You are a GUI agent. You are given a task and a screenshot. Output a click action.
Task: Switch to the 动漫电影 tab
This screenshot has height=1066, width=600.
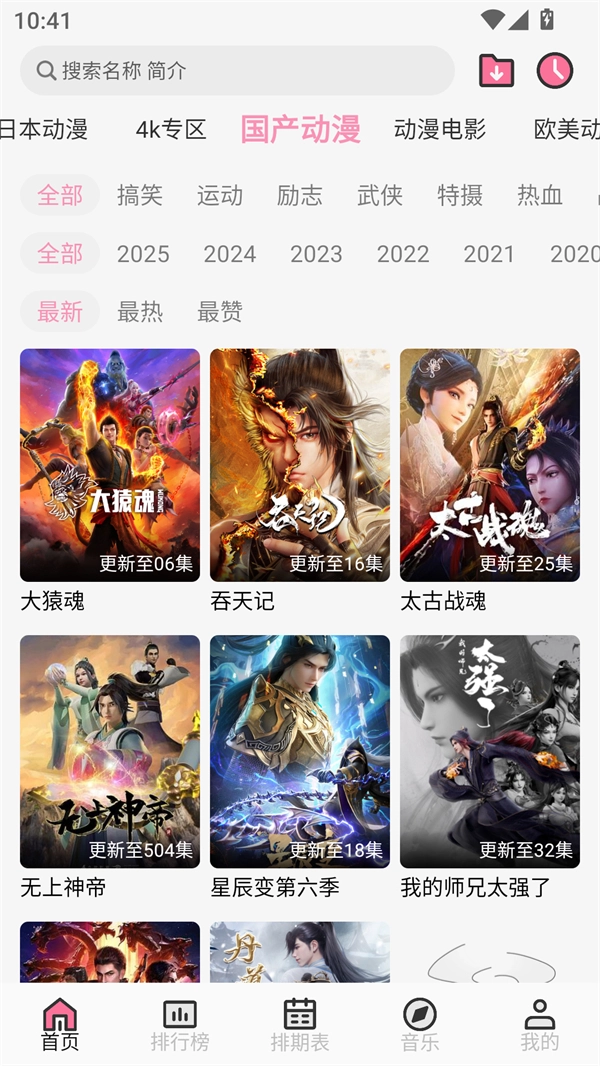coord(440,129)
